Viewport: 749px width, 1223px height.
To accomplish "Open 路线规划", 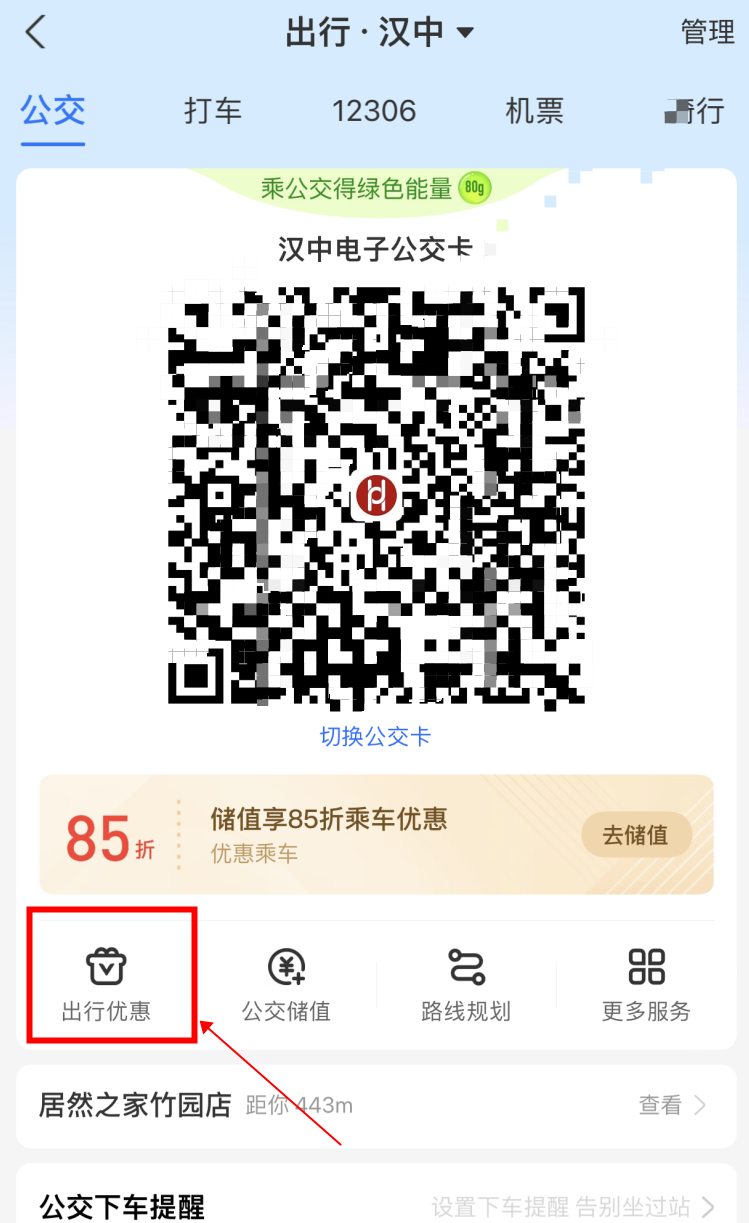I will click(x=466, y=985).
